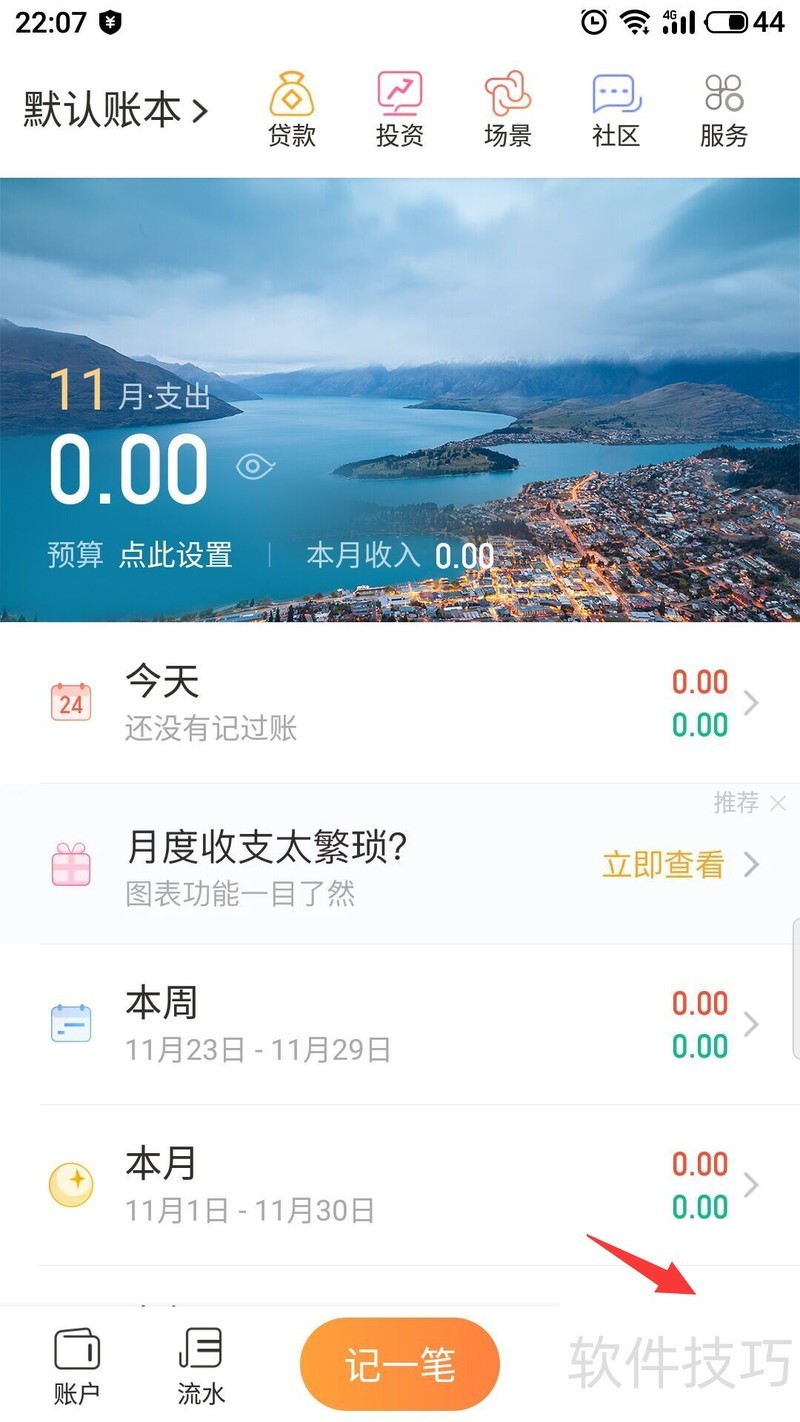Image resolution: width=800 pixels, height=1422 pixels.
Task: Add a new entry with 记一笔
Action: 399,1364
